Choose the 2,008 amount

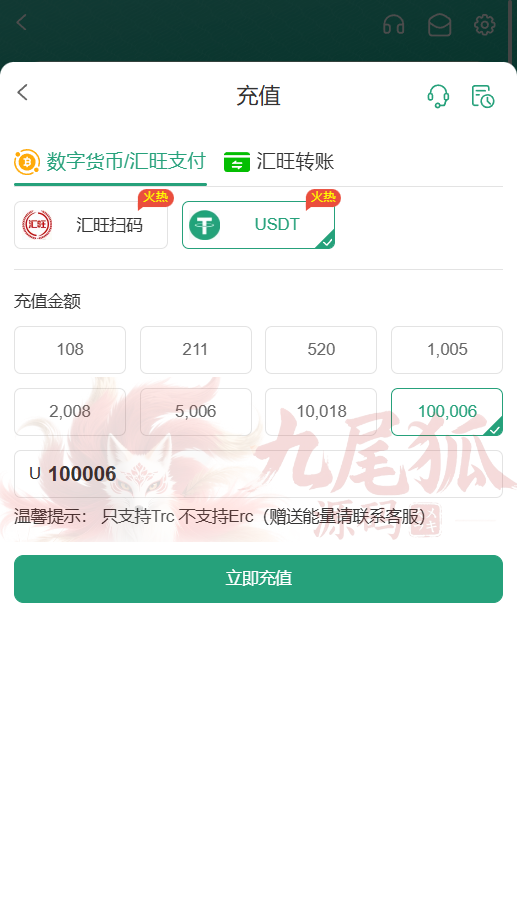point(70,412)
